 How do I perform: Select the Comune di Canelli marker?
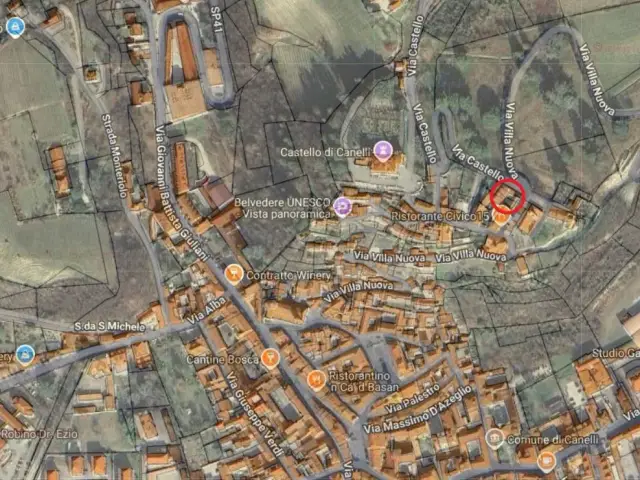494,438
